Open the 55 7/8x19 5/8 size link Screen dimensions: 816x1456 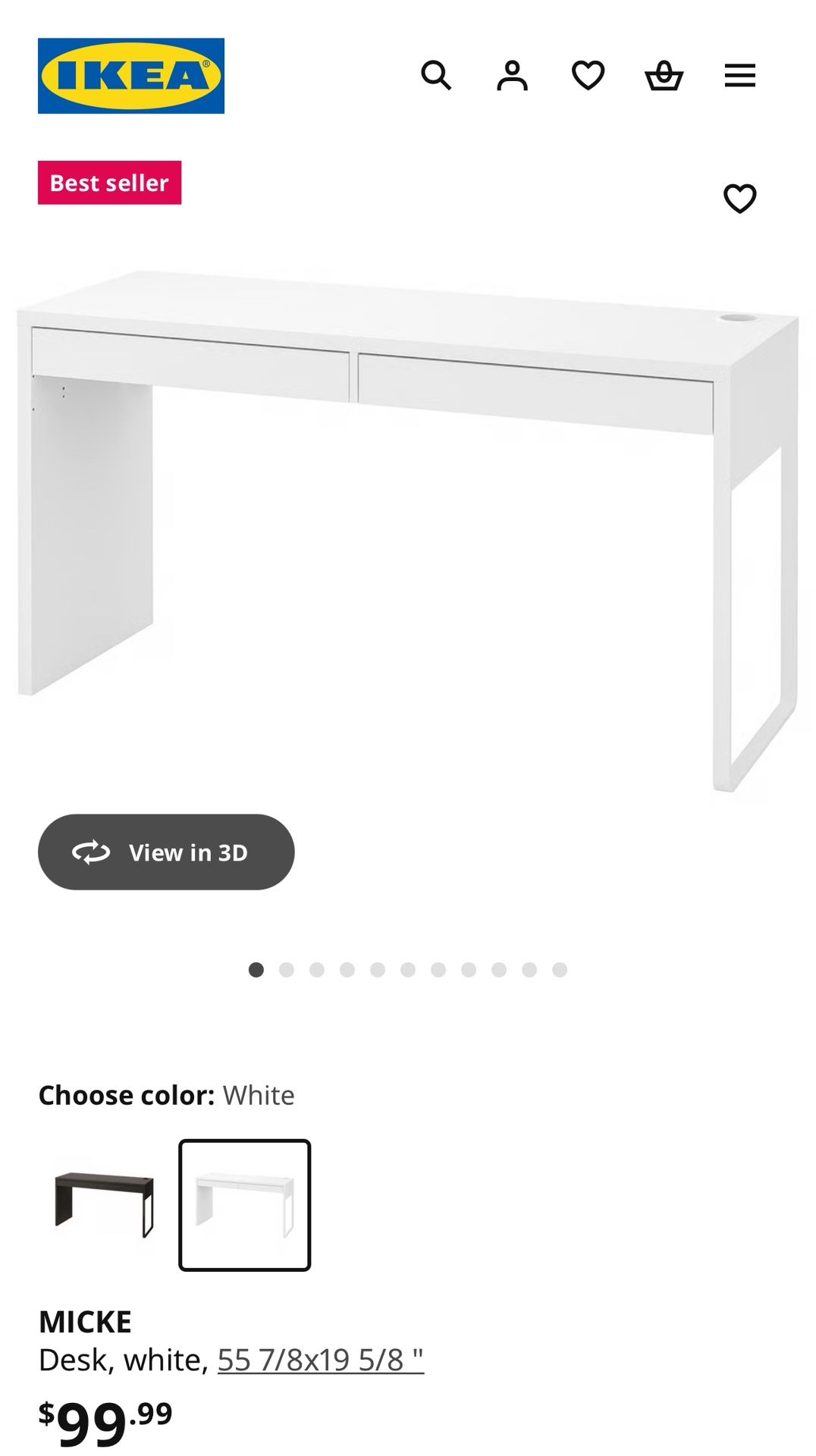(x=320, y=1360)
